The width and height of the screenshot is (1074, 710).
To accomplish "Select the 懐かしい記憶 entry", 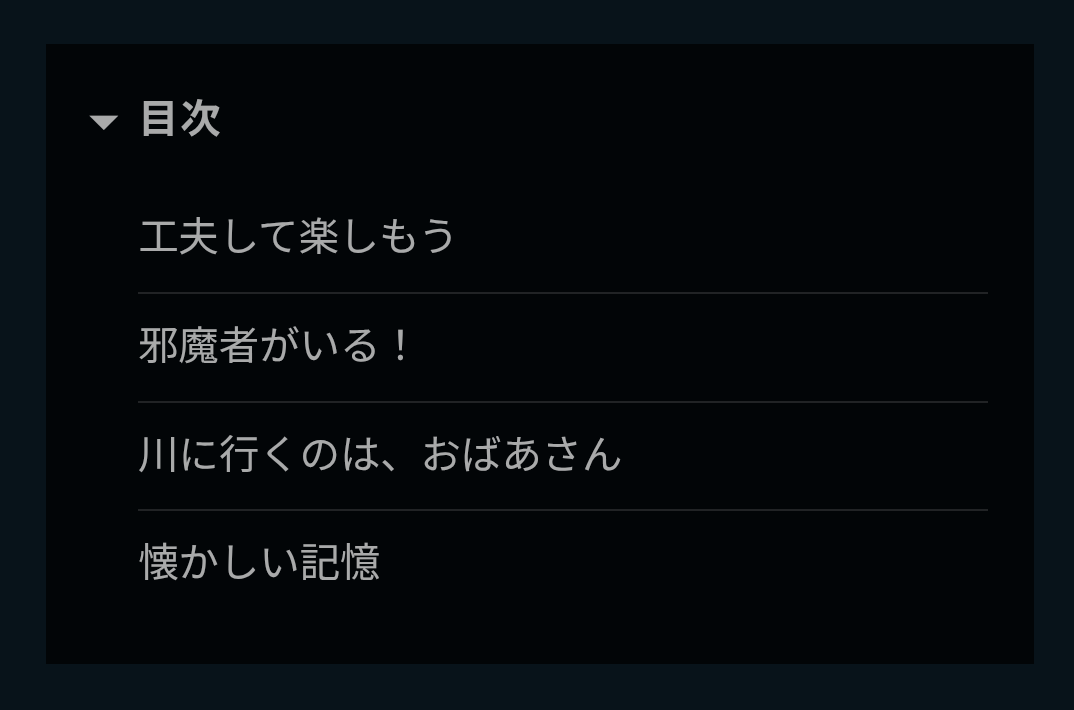I will pyautogui.click(x=260, y=562).
